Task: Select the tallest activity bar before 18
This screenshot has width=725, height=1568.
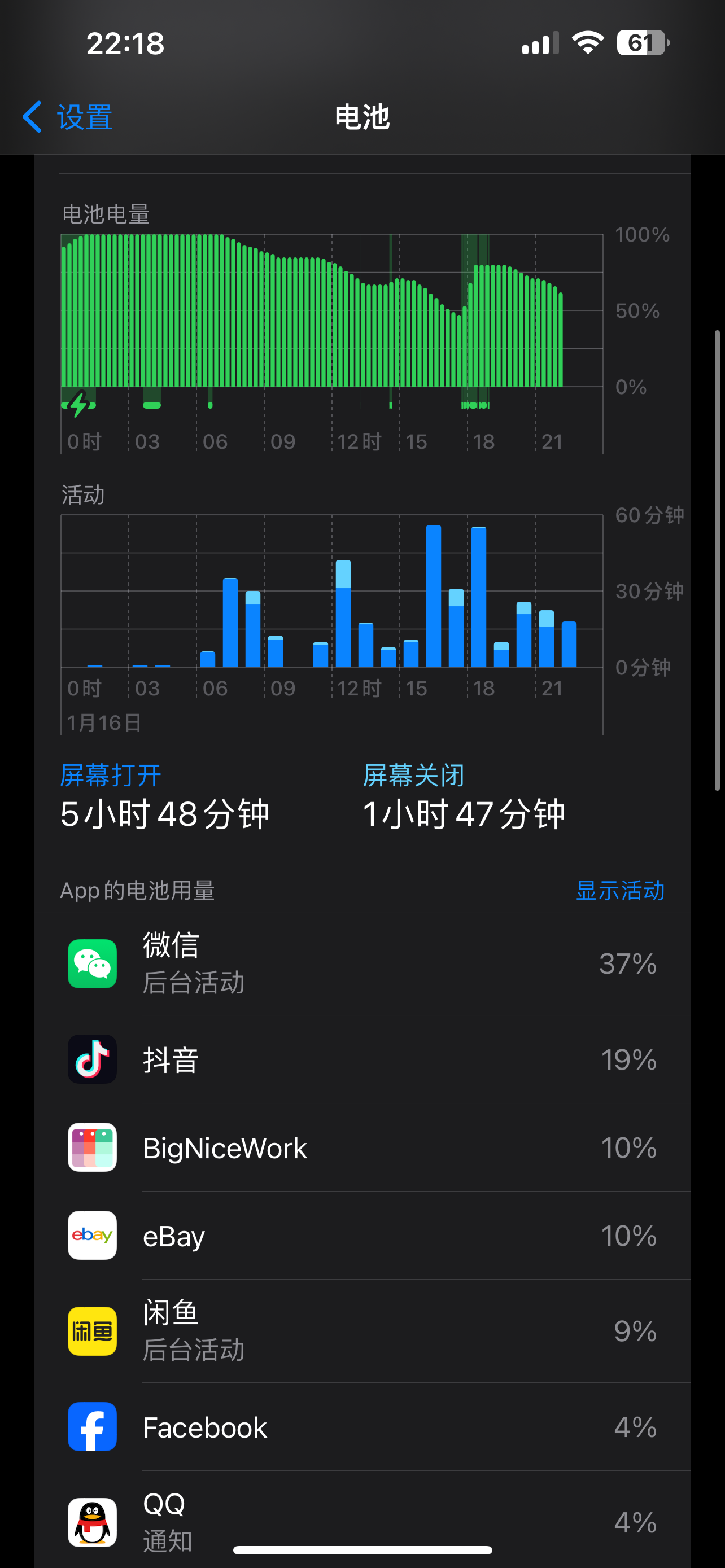Action: (434, 597)
